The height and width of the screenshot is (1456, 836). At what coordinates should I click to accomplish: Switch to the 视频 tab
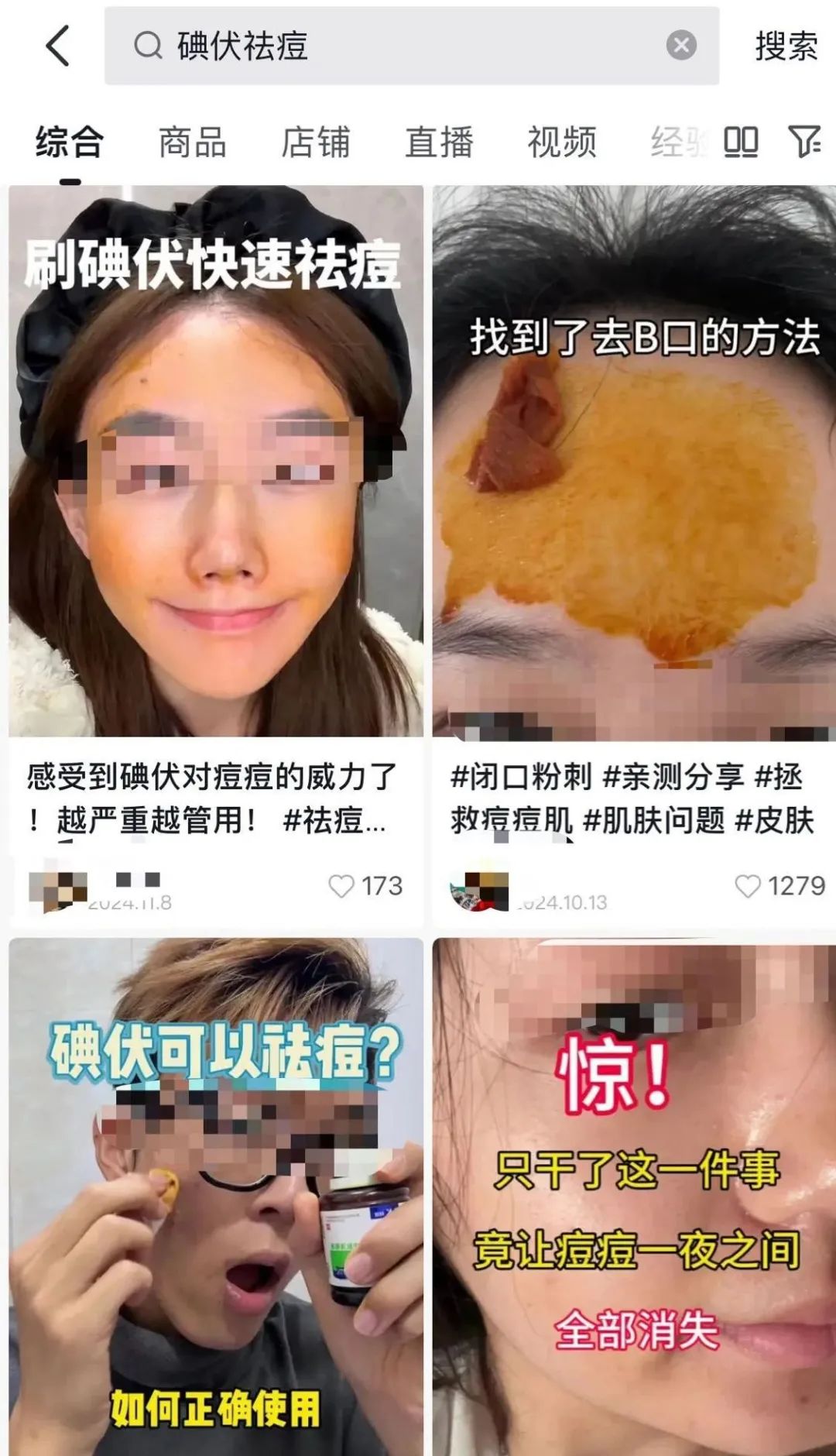[562, 143]
